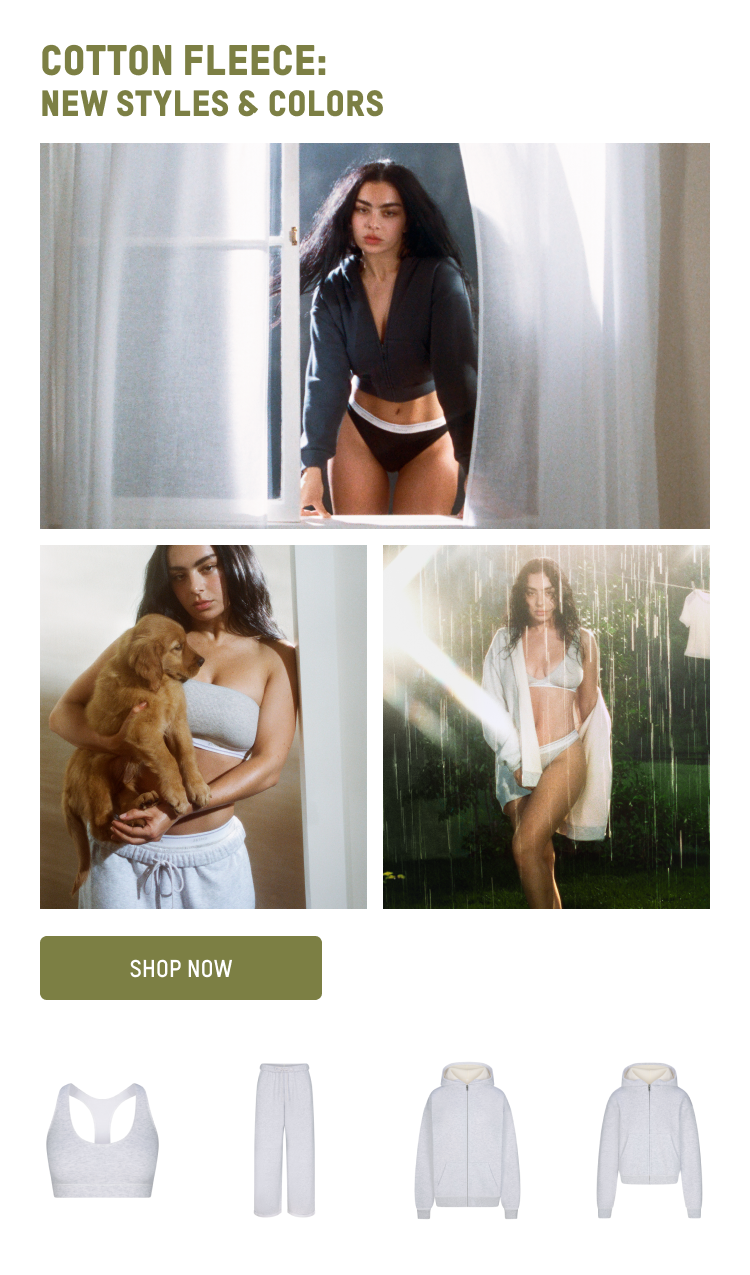Open the rainy garden campaign image
Screen dimensions: 750x1275
tap(546, 727)
